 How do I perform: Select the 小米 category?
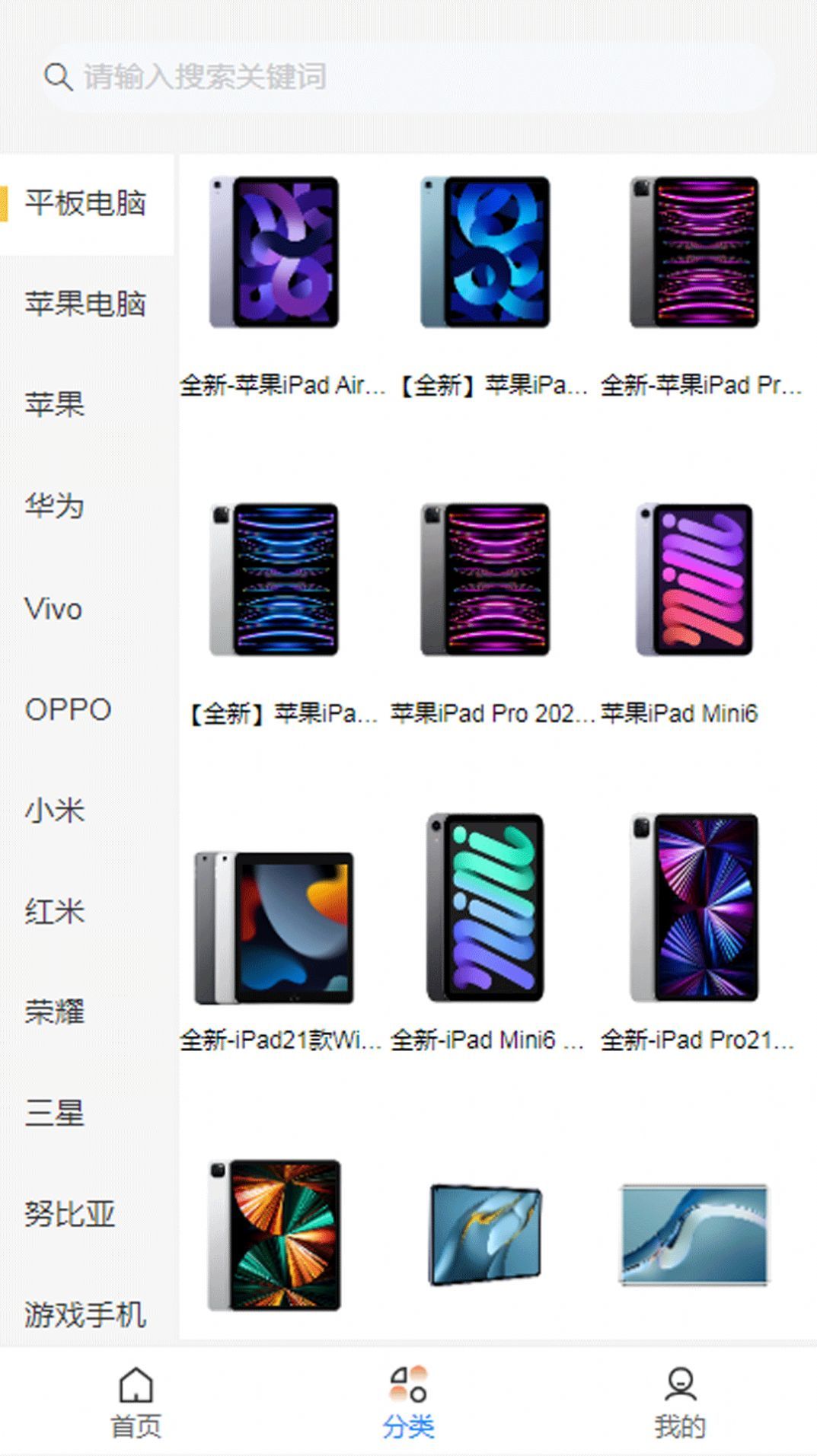point(52,811)
